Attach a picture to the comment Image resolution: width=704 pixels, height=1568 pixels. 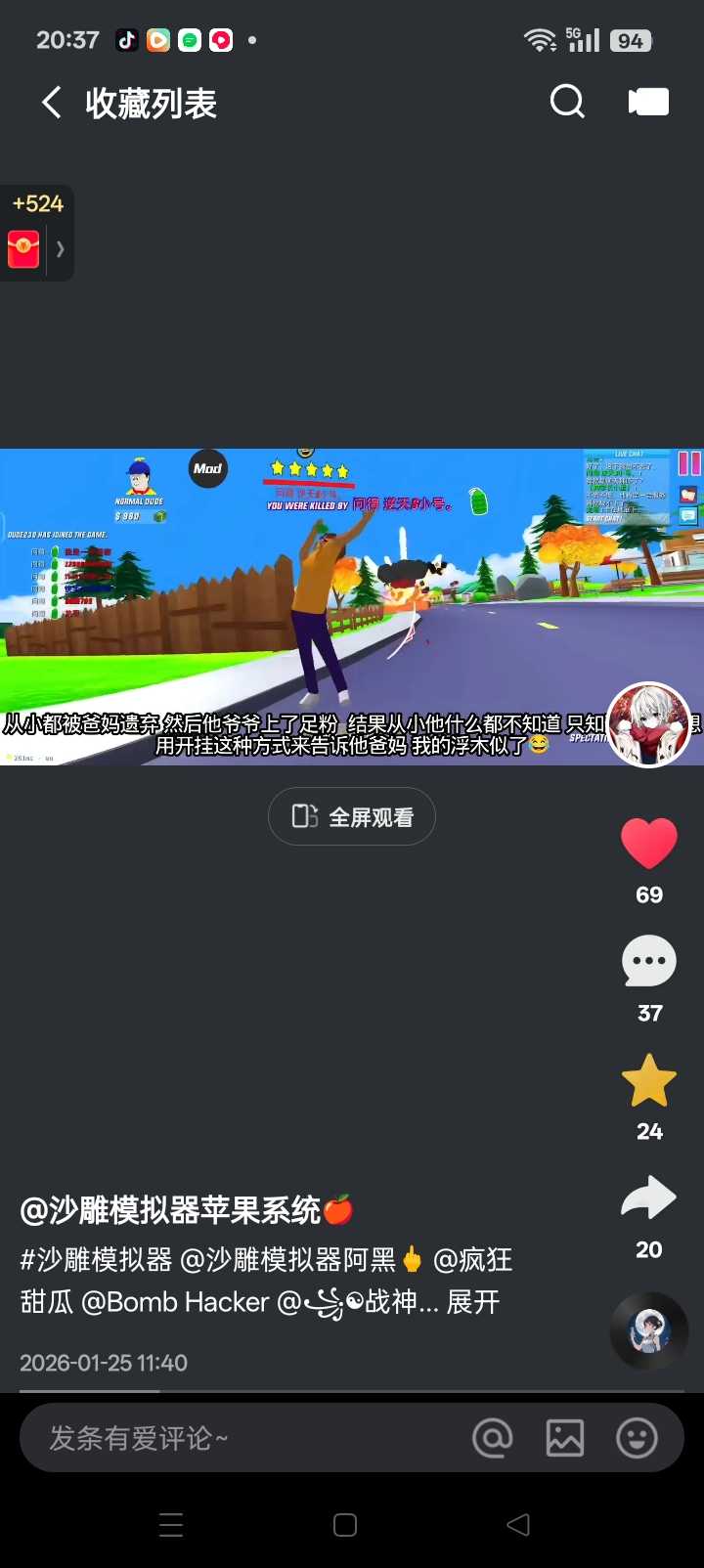(565, 1438)
